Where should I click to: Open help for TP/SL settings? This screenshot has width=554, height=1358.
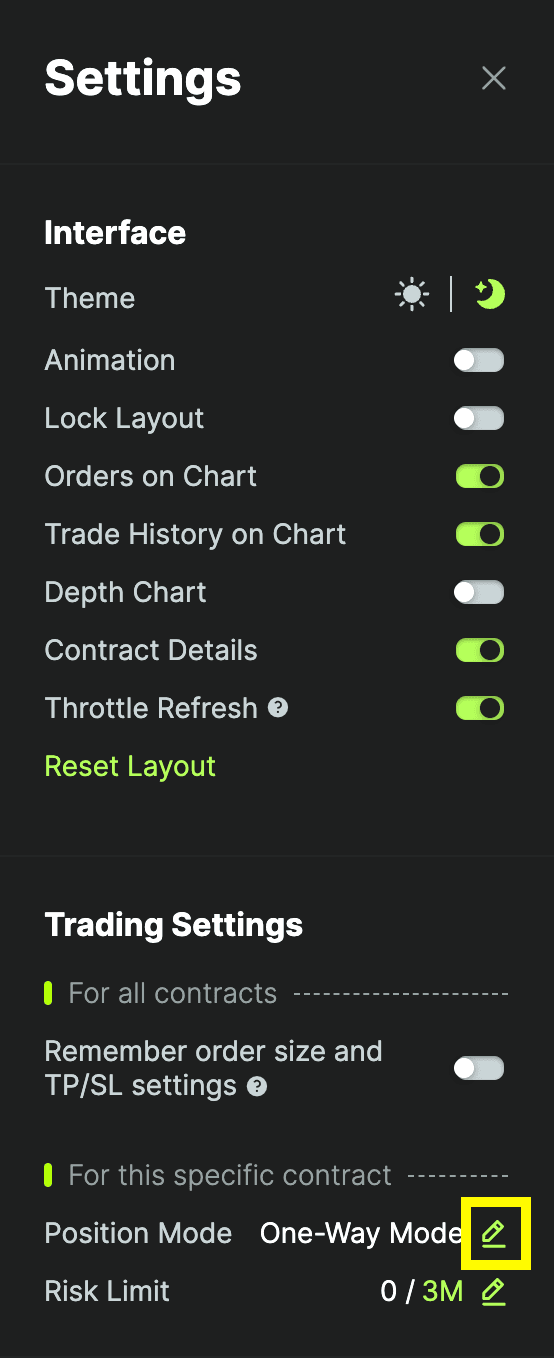(257, 1086)
